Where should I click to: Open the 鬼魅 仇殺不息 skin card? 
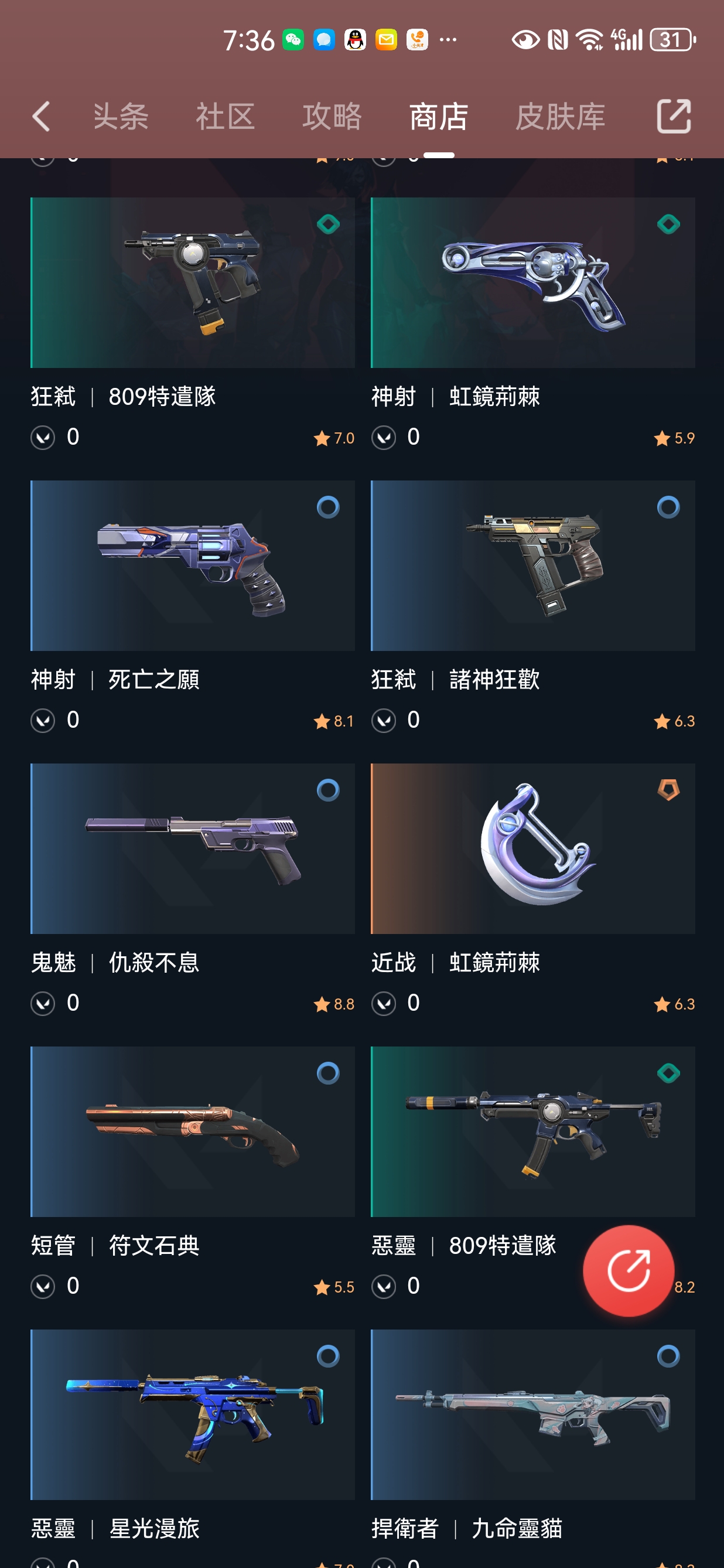192,848
